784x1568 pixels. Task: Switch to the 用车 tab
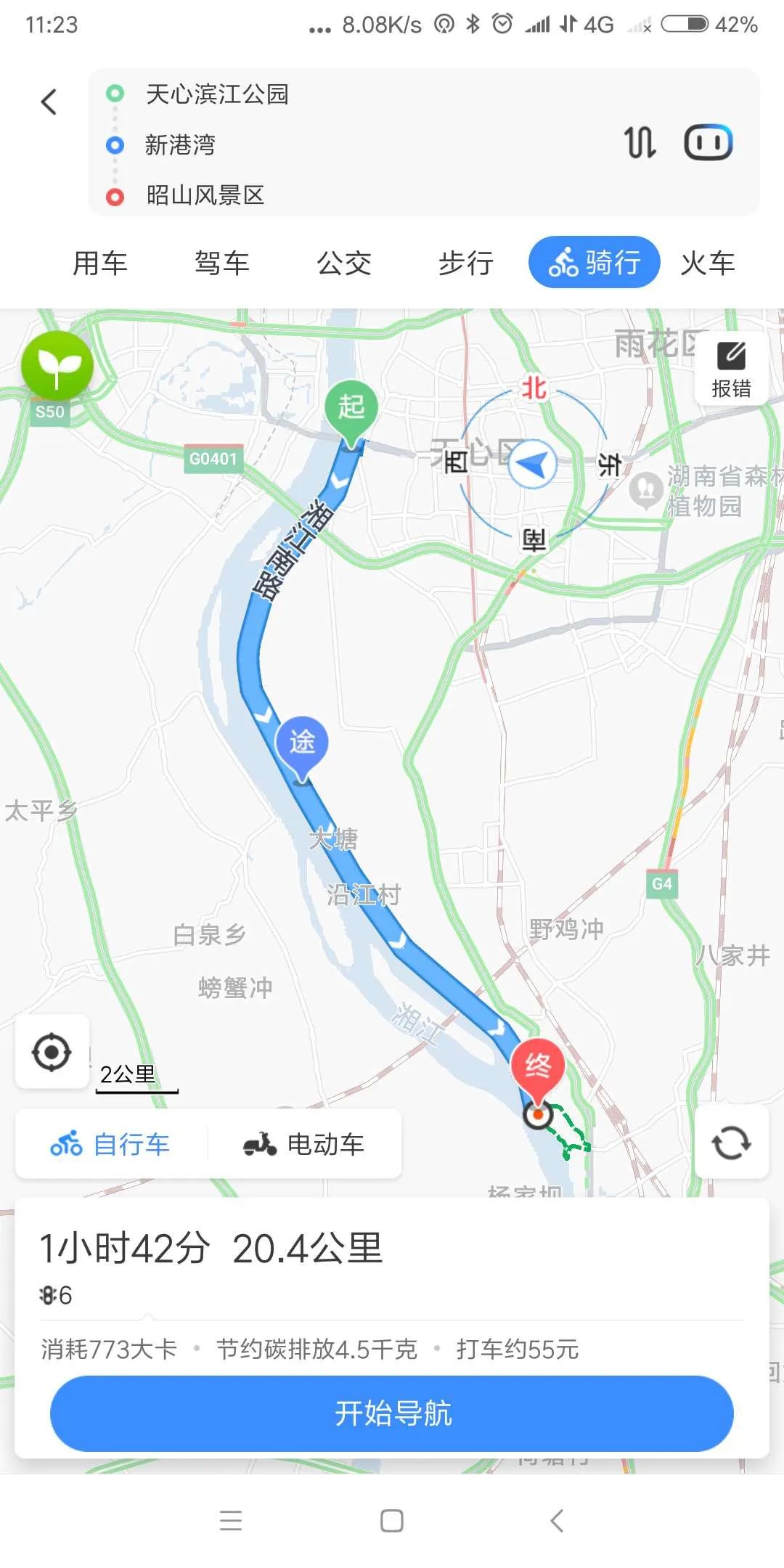pos(100,263)
